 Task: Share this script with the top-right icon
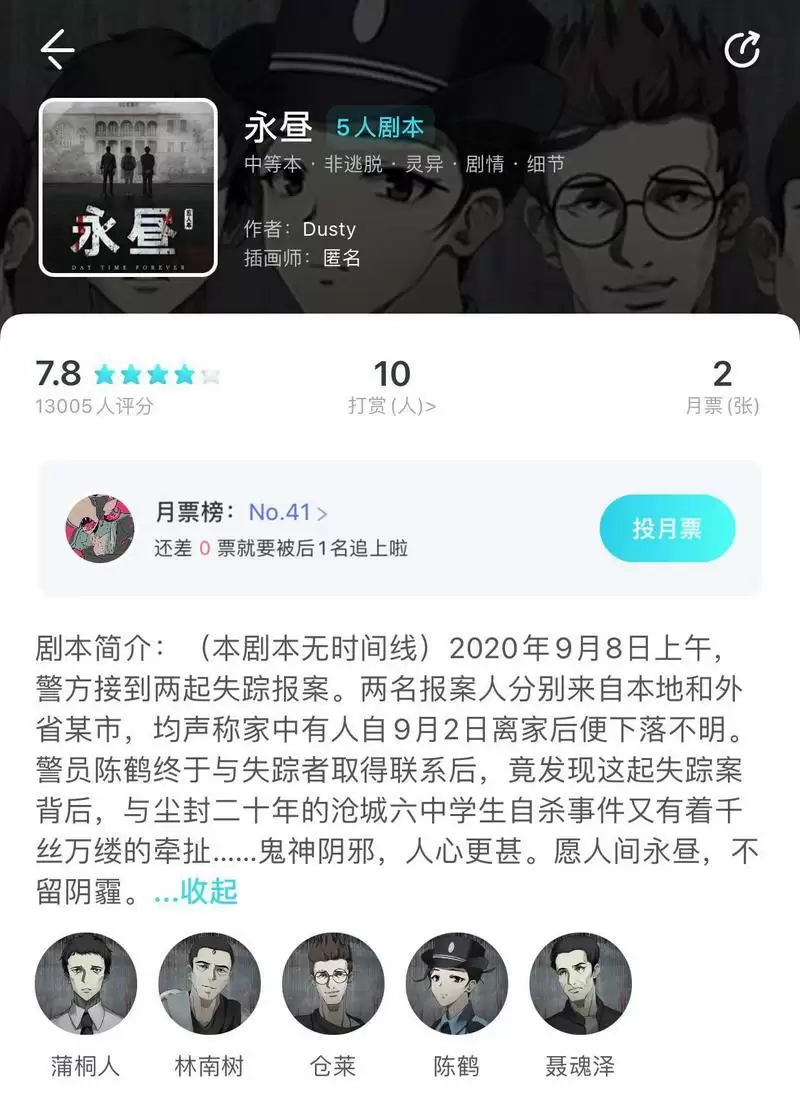pos(742,49)
